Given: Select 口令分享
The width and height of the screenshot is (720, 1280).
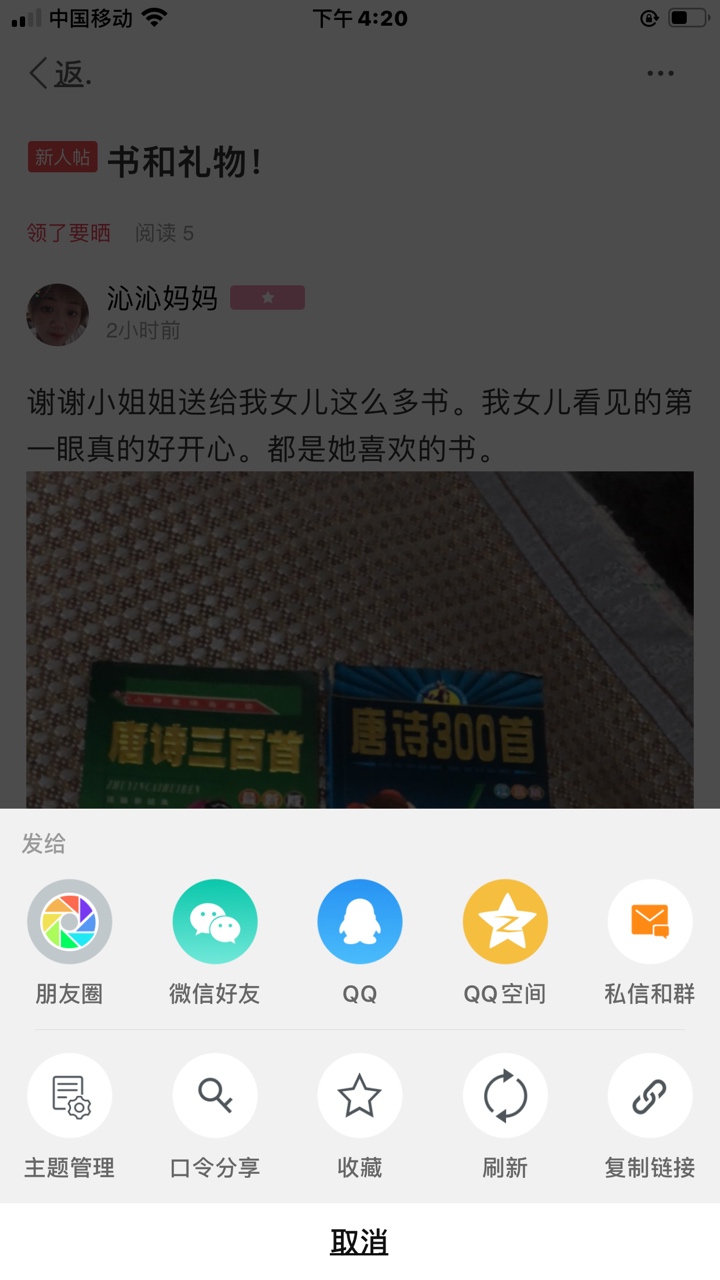Looking at the screenshot, I should (x=215, y=1096).
